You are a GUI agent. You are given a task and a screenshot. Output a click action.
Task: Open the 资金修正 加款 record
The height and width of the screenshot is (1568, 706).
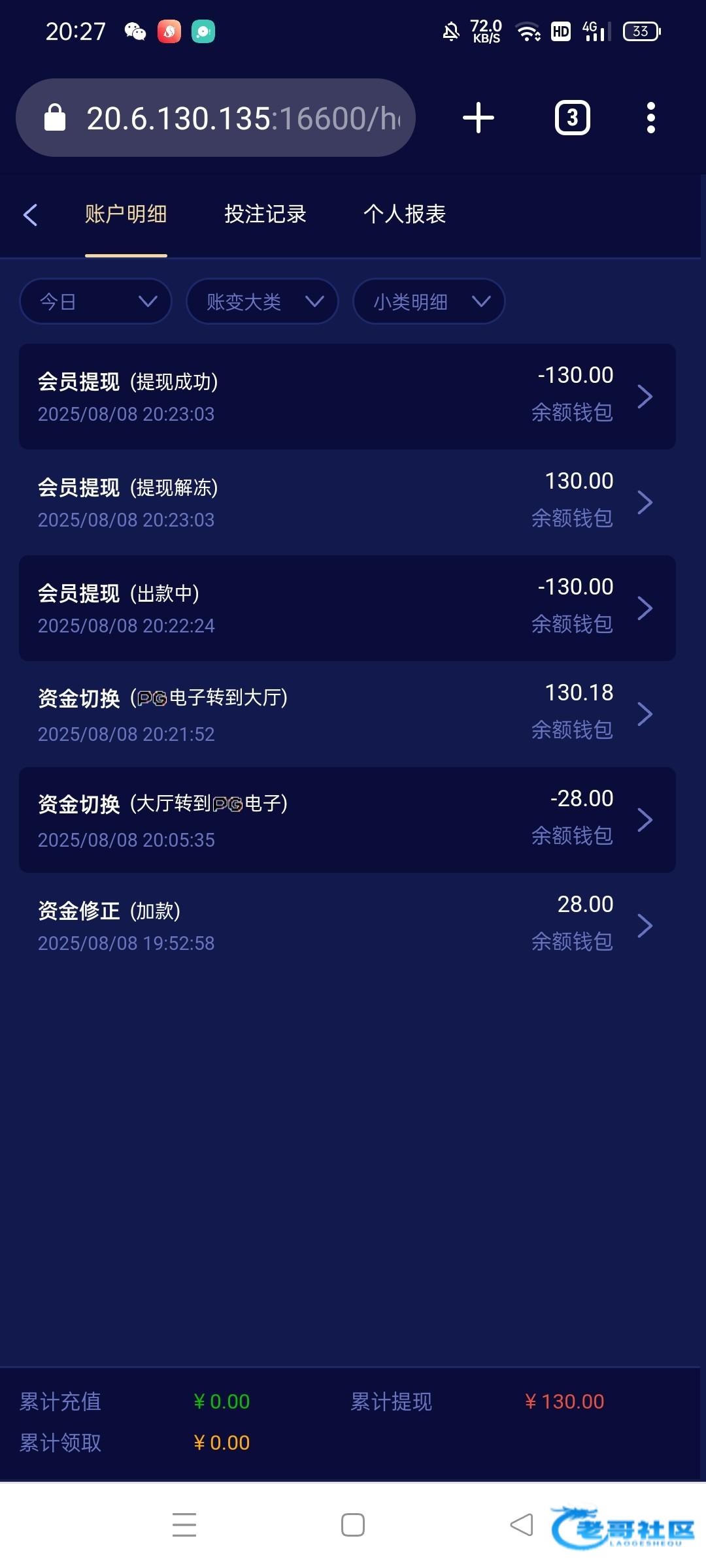pos(347,926)
